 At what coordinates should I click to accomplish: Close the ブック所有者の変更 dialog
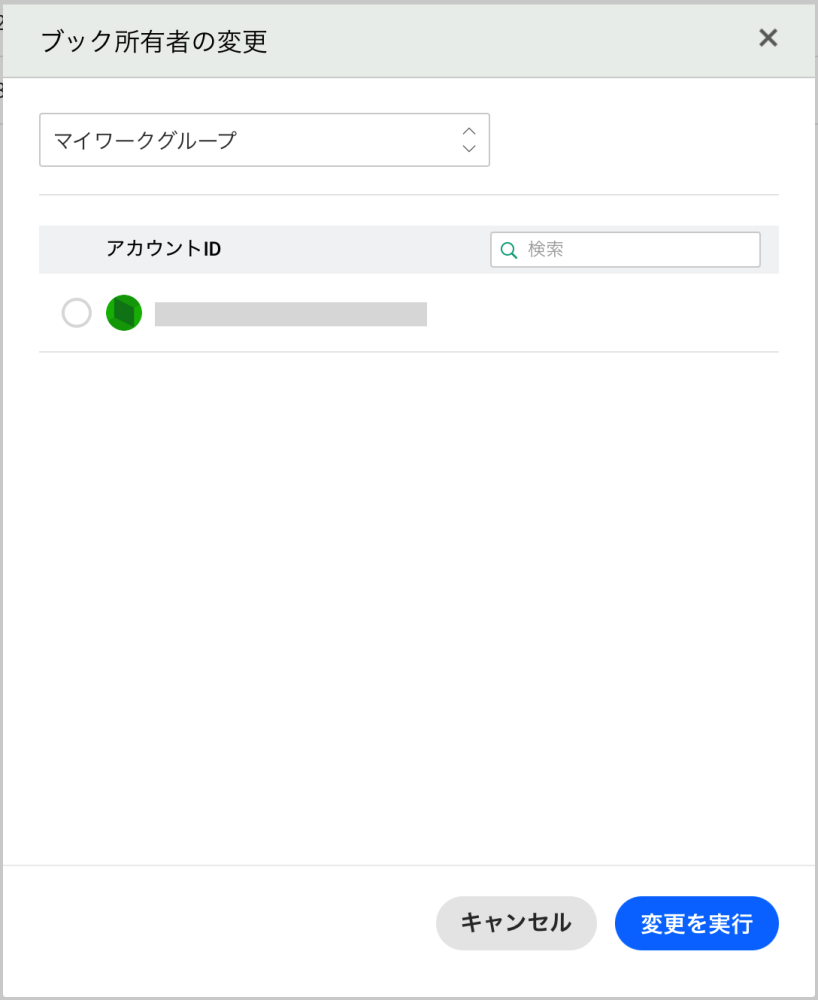pos(768,39)
